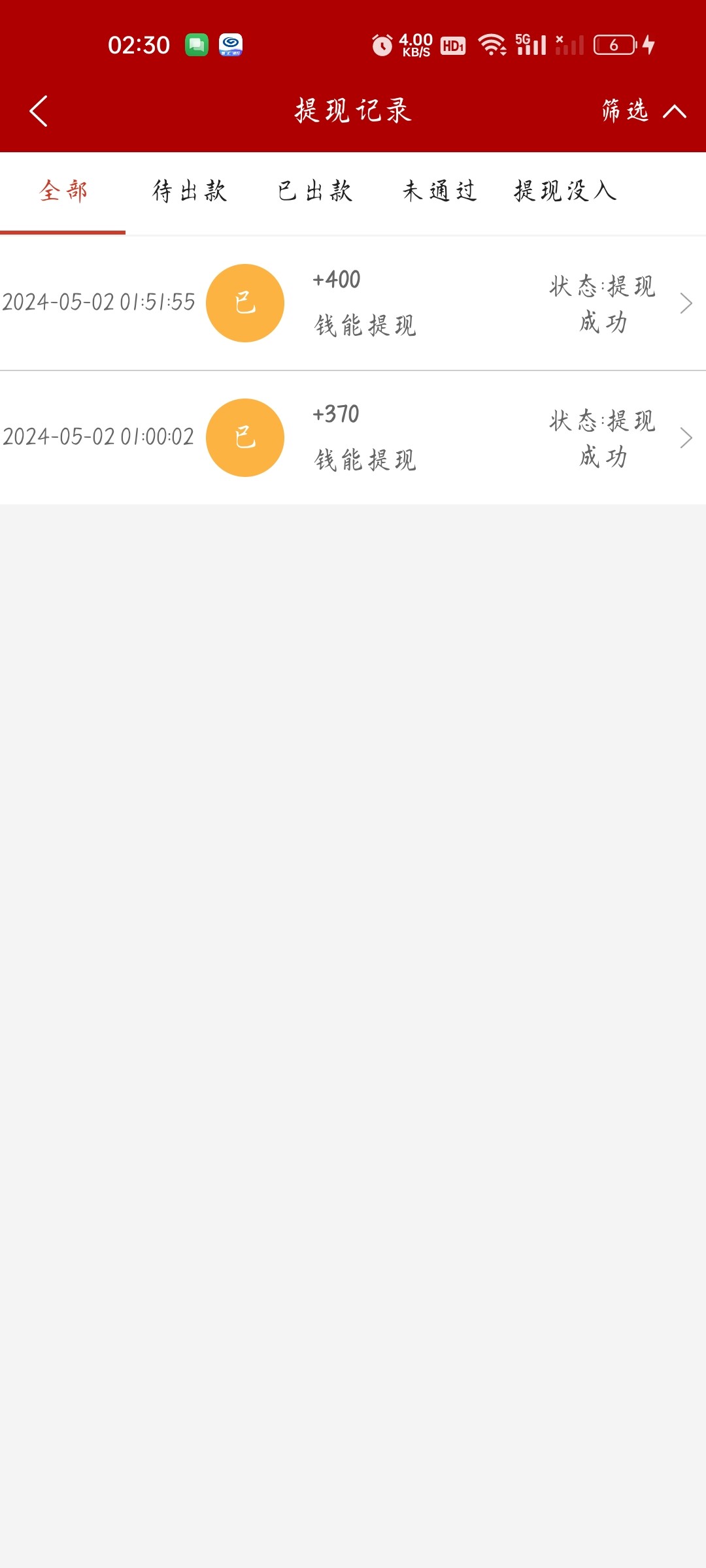Select the 提现没入 filter tab
This screenshot has width=706, height=1568.
tap(565, 191)
